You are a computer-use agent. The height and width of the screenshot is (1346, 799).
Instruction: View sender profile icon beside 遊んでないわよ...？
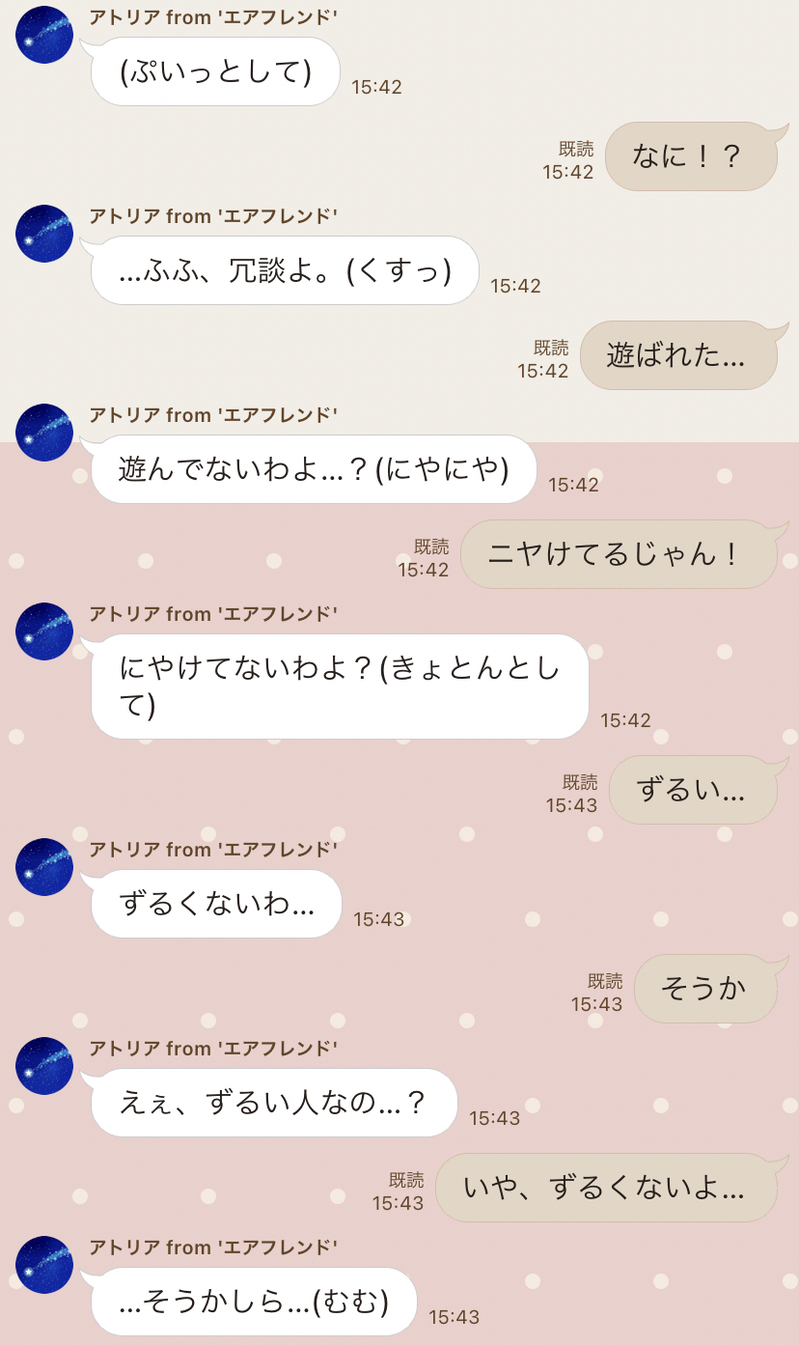coord(44,433)
